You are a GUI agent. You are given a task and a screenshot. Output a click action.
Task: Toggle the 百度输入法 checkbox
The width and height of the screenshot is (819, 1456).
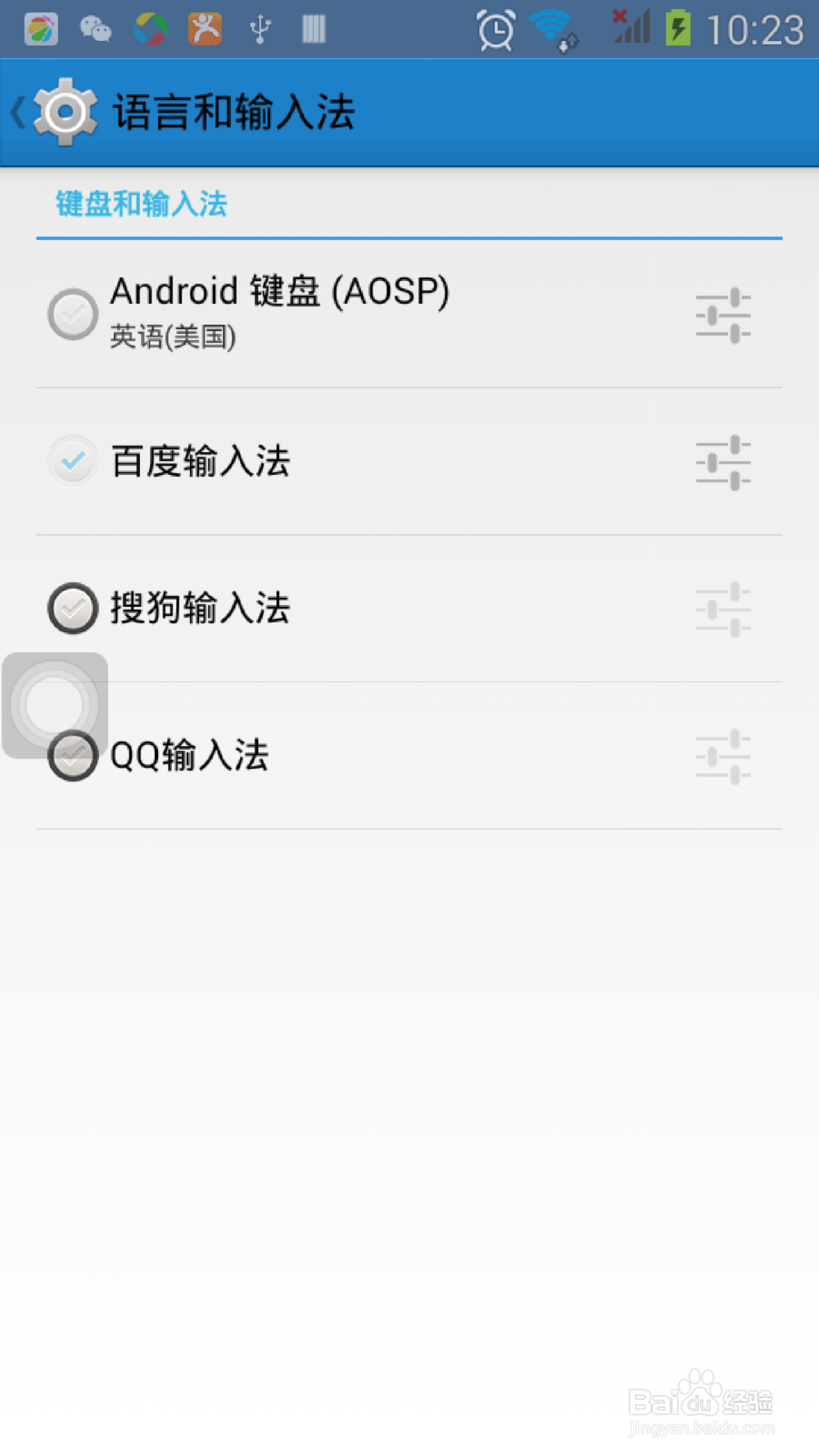click(73, 461)
